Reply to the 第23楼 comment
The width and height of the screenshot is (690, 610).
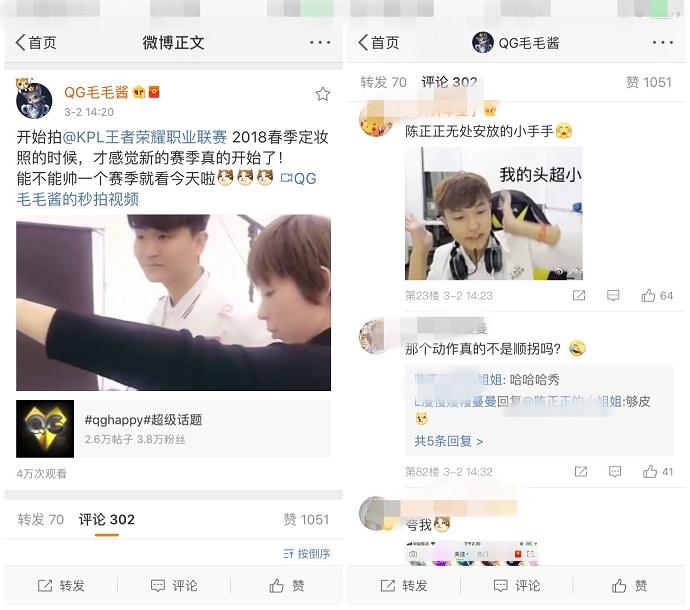(613, 296)
